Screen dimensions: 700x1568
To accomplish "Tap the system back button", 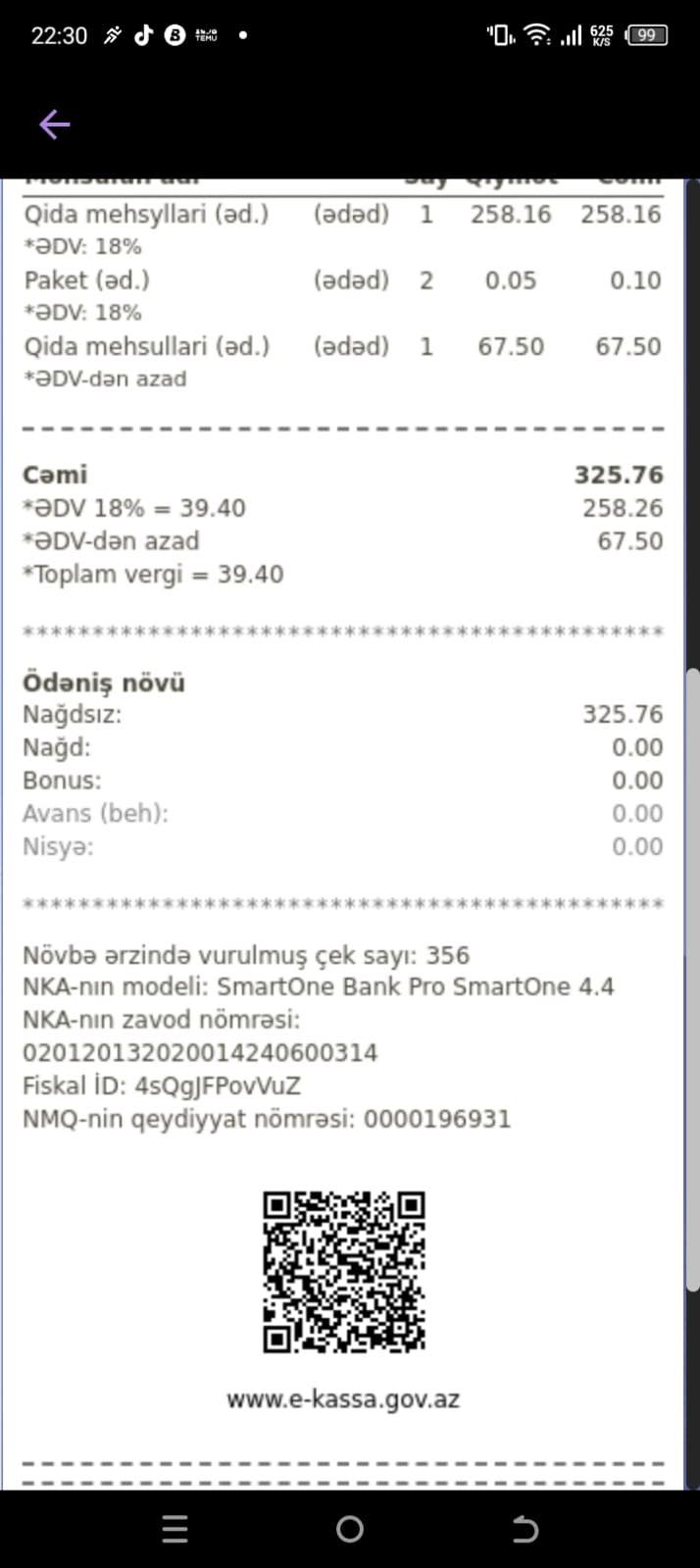I will pos(525,1529).
